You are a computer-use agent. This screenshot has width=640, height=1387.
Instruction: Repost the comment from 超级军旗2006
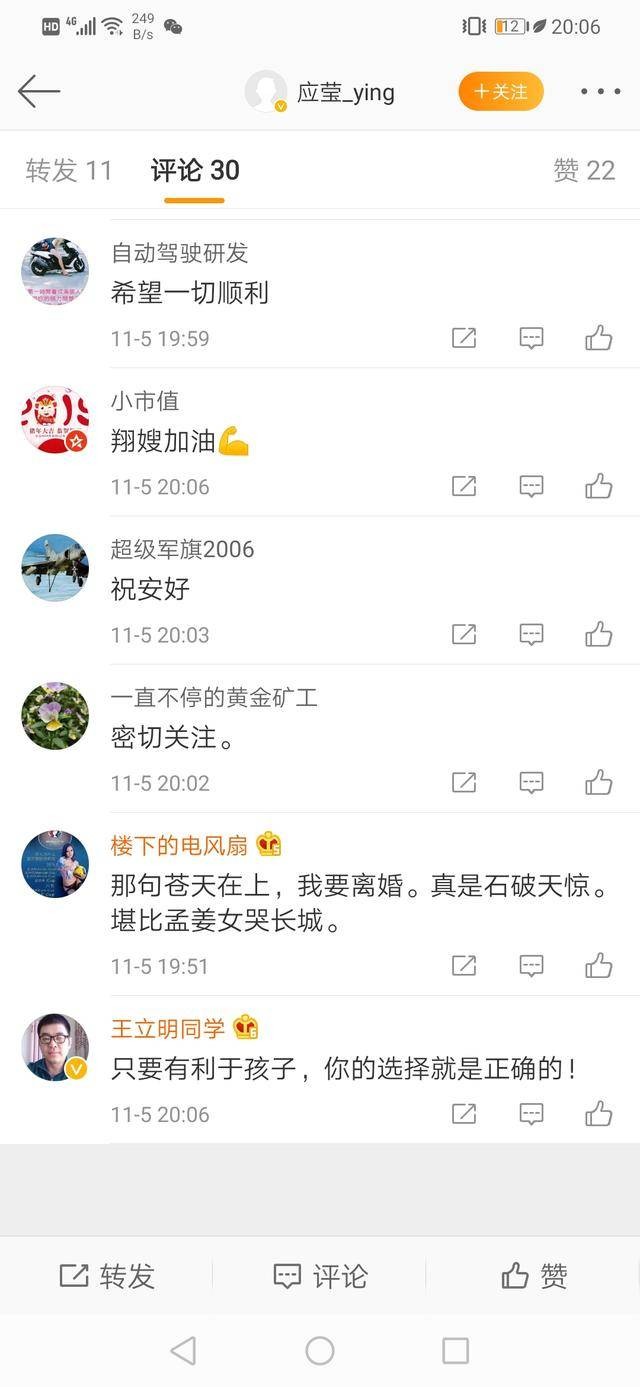(464, 634)
